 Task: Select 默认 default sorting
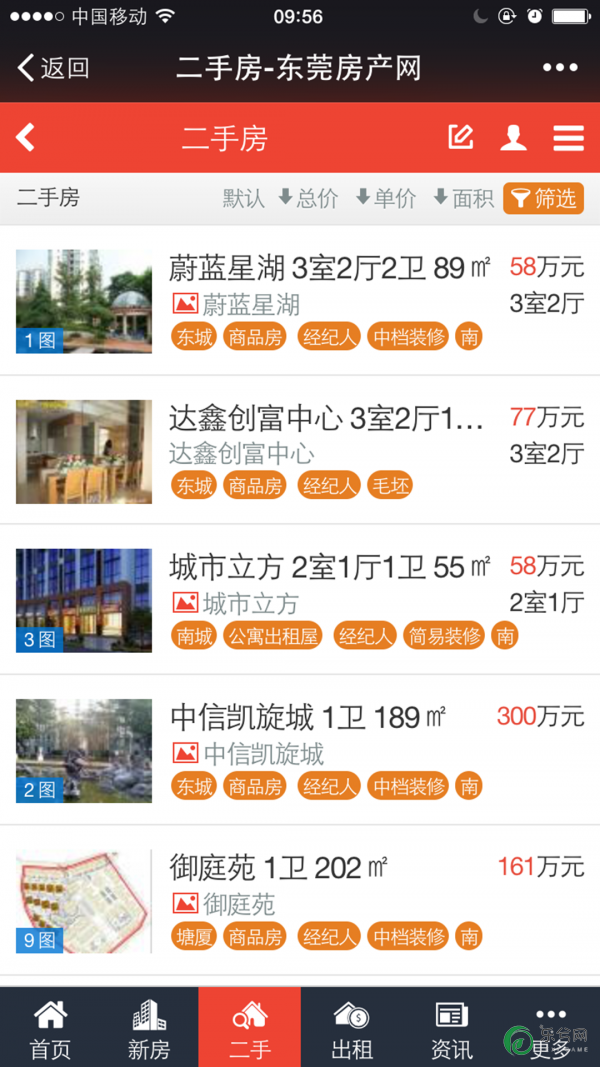click(x=244, y=198)
